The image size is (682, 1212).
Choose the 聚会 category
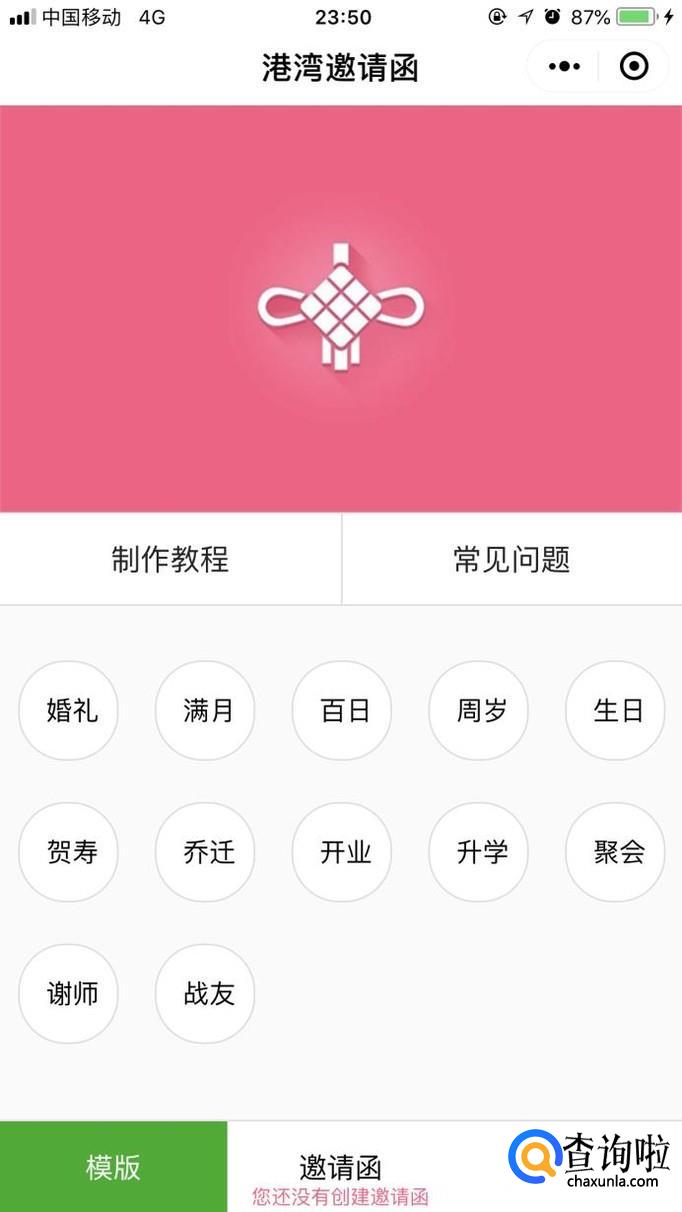(x=615, y=852)
